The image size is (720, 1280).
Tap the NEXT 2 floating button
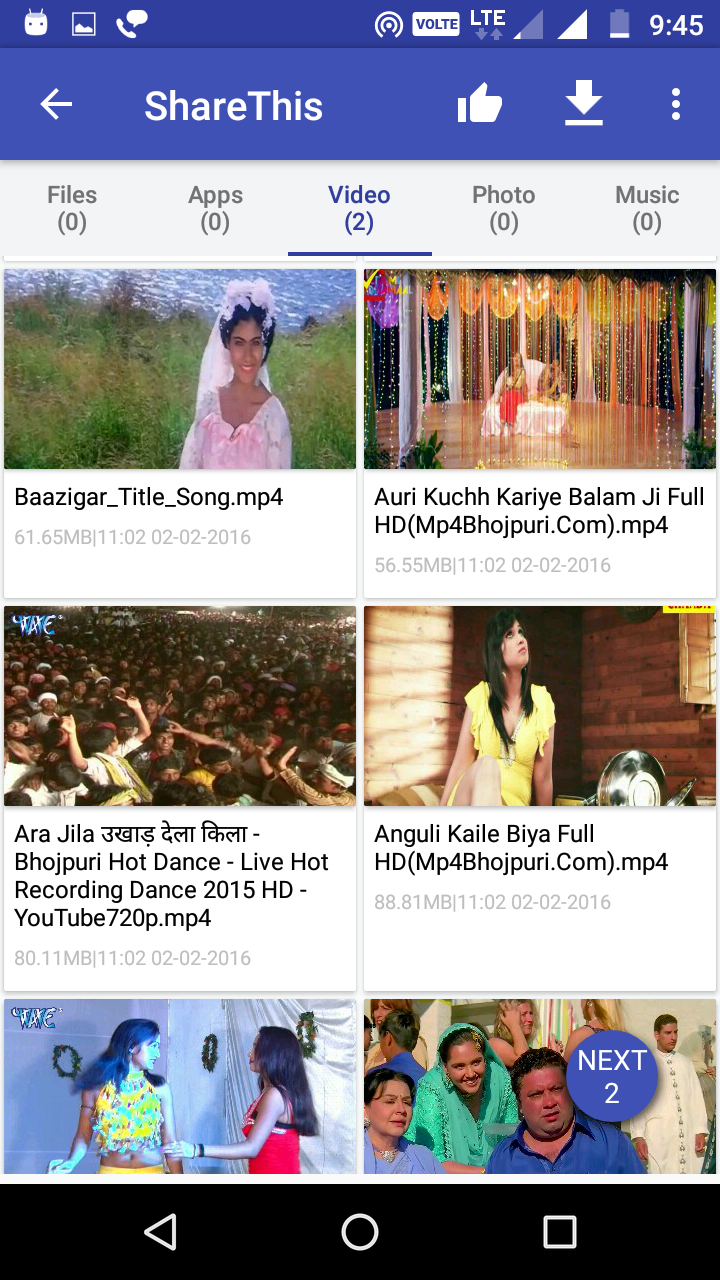click(612, 1077)
